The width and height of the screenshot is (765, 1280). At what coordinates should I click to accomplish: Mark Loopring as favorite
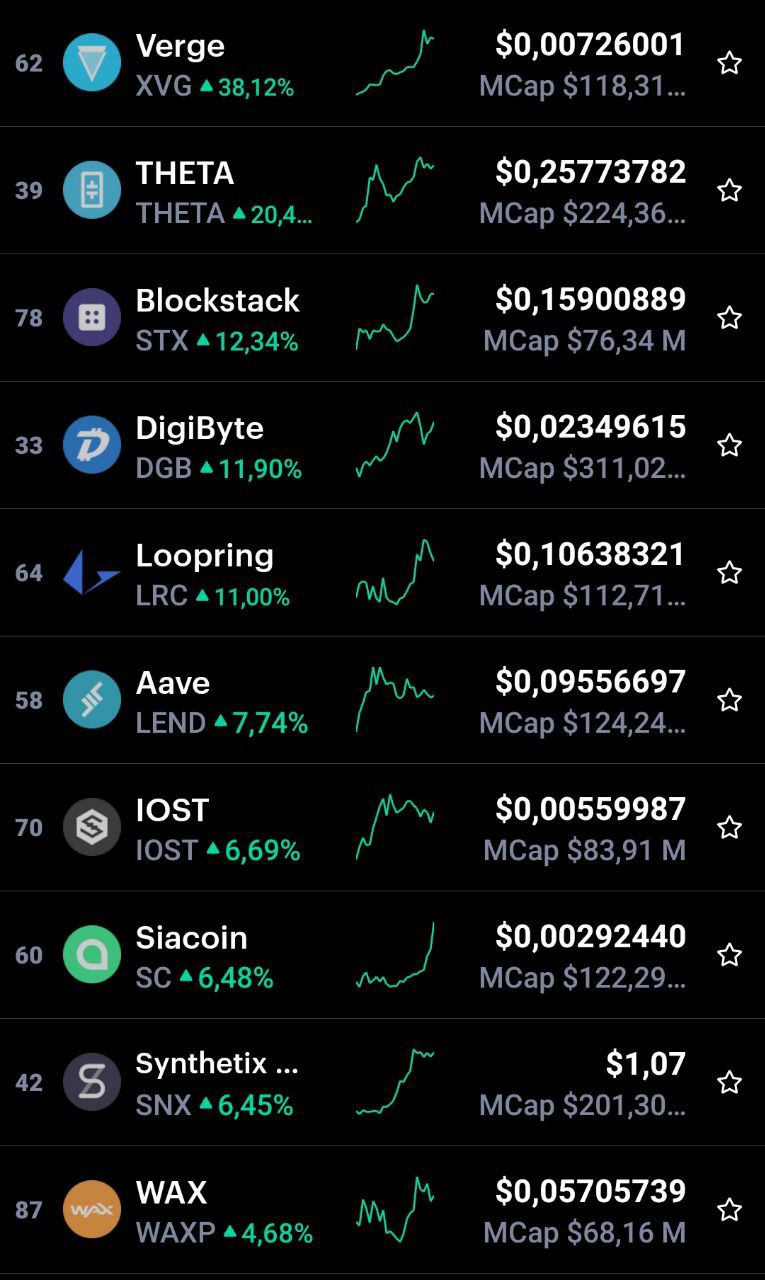tap(730, 572)
